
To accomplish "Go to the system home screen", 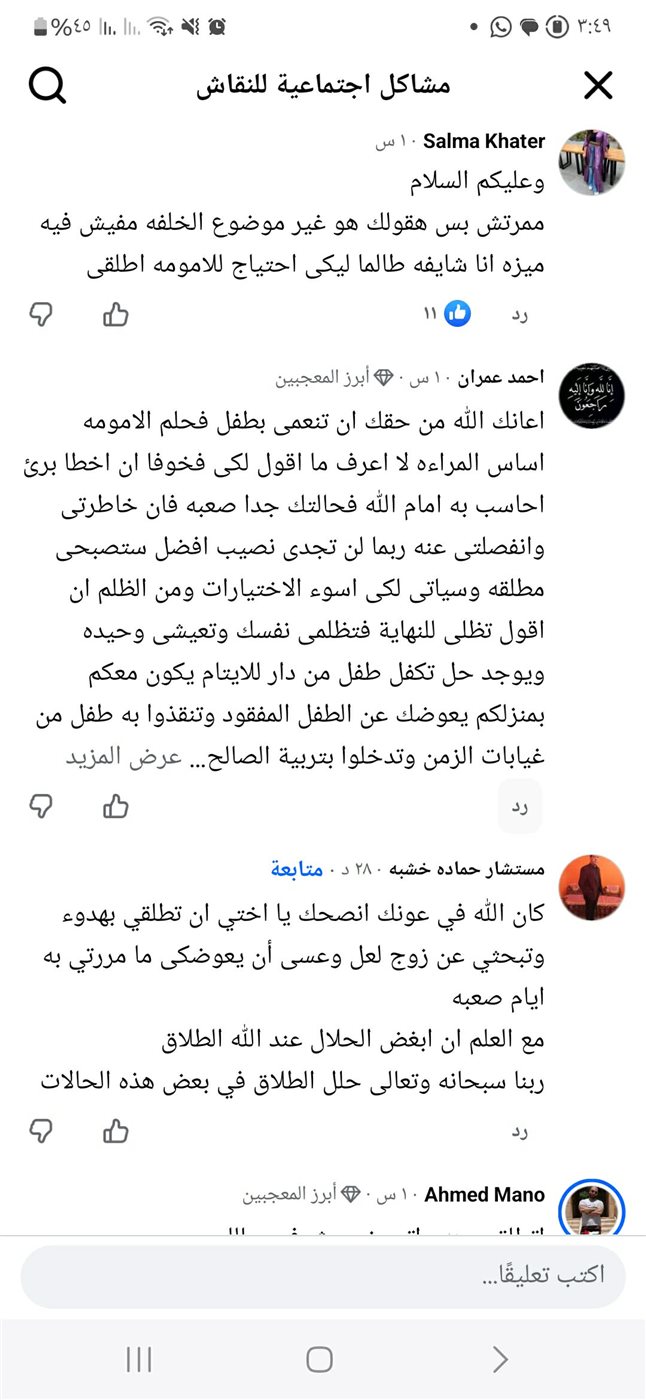I will click(x=319, y=1359).
